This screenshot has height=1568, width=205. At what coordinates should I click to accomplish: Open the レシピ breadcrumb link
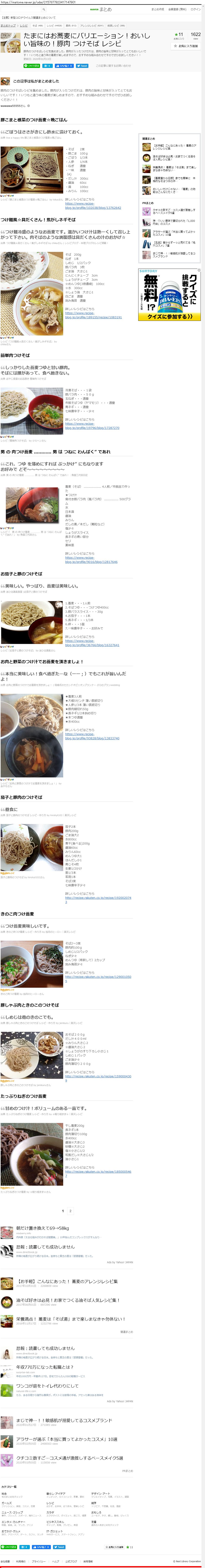(x=24, y=26)
